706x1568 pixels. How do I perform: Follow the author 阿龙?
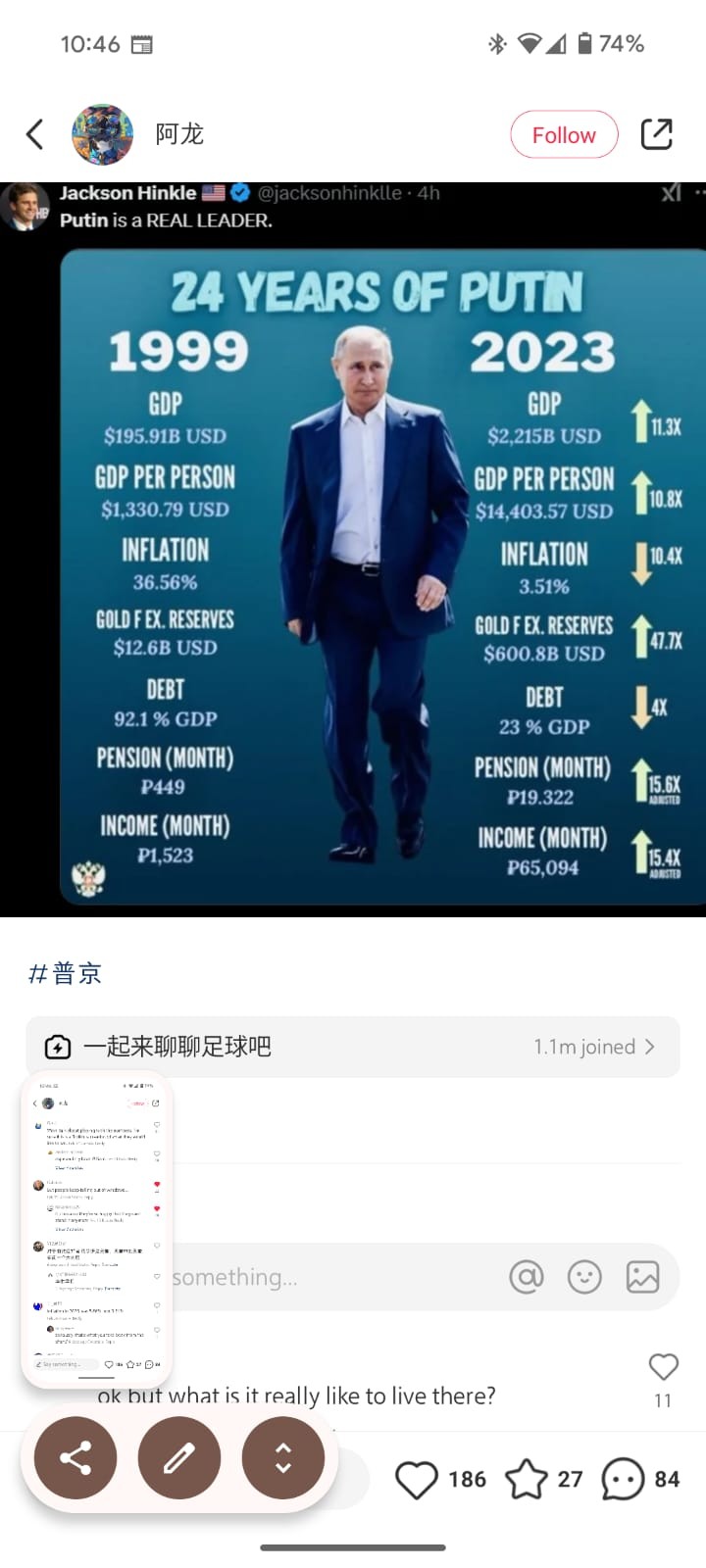(564, 134)
